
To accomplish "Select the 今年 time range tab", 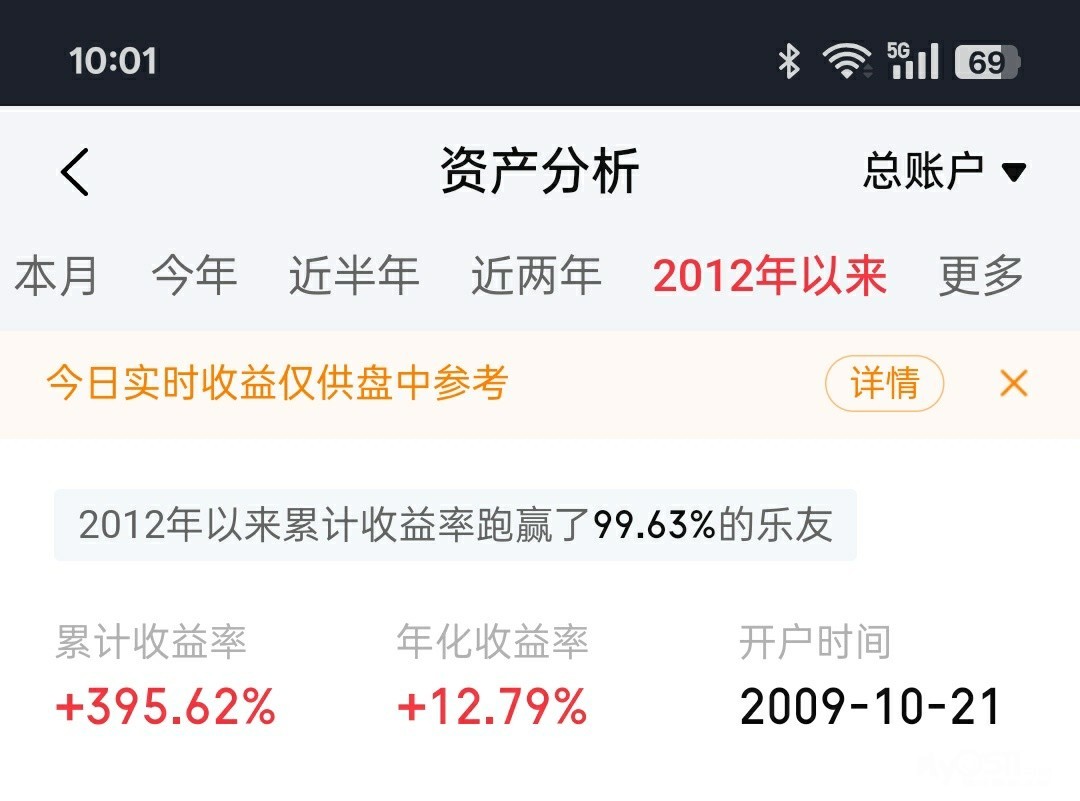I will point(194,275).
